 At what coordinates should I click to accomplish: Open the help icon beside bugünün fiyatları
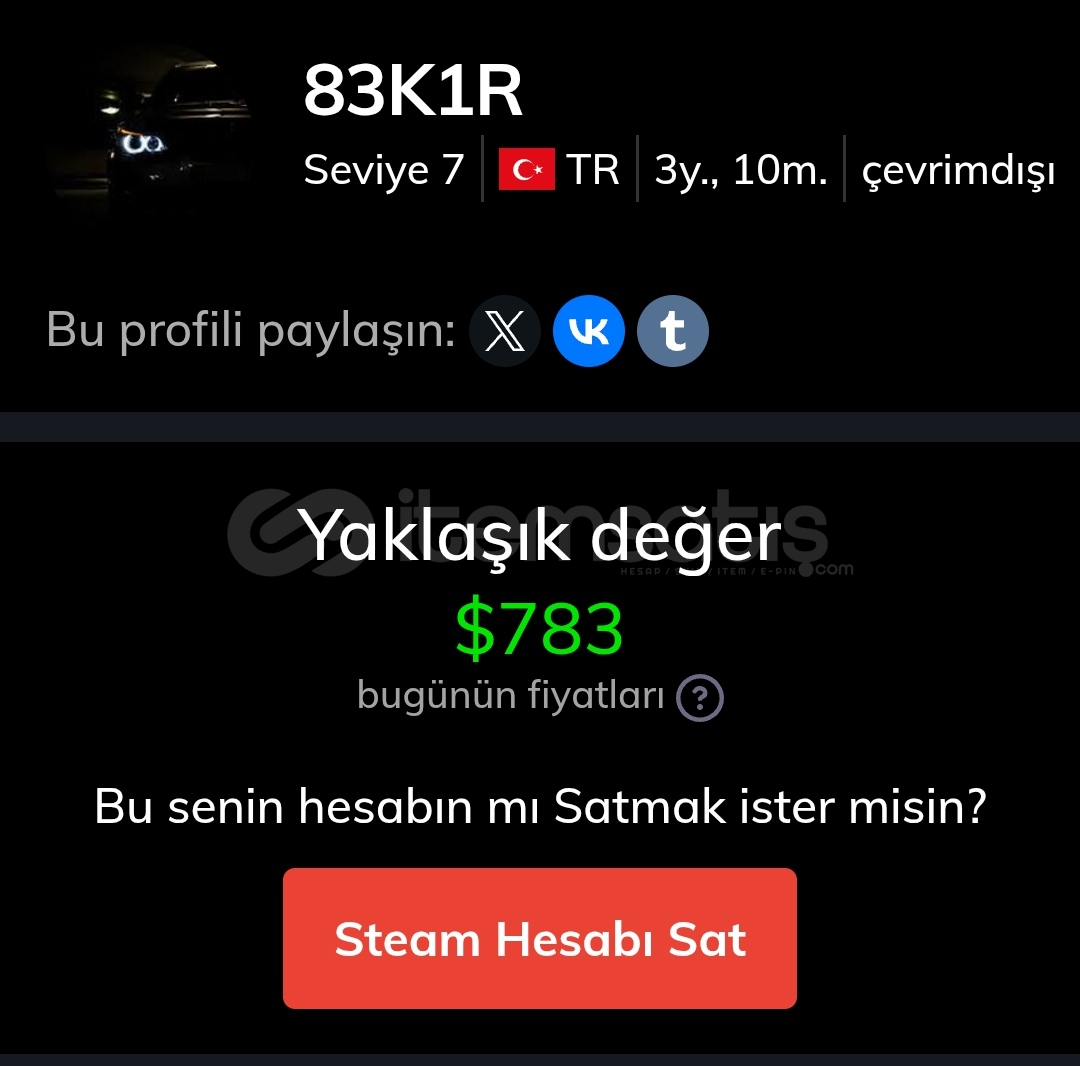(700, 697)
